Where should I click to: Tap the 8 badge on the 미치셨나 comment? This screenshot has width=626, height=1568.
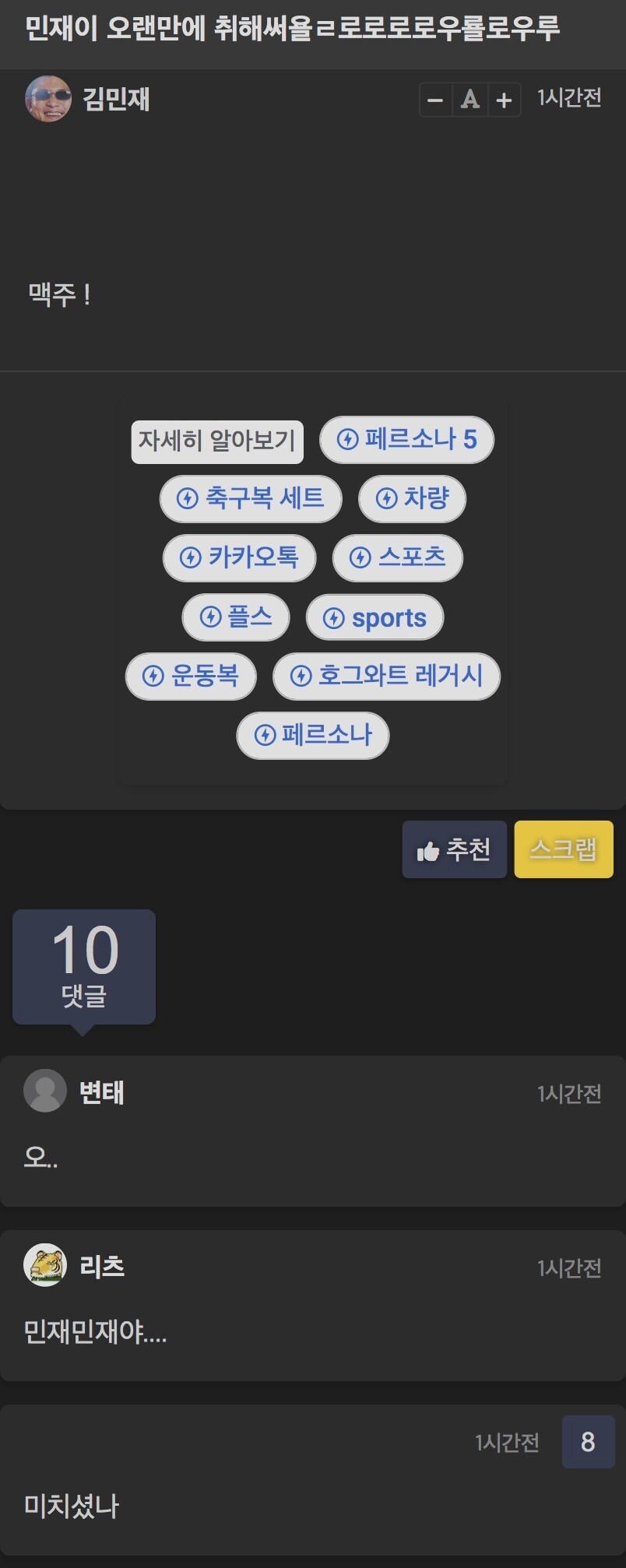(x=589, y=1442)
